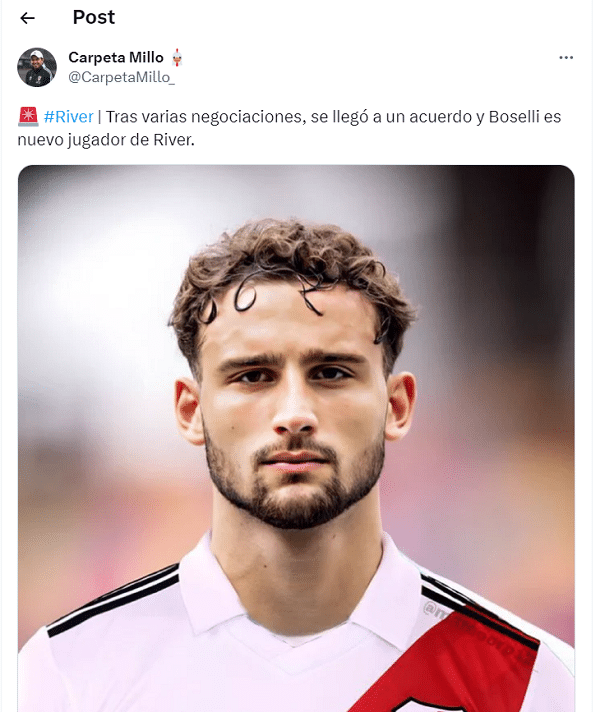The height and width of the screenshot is (712, 600).
Task: Open the @CarpetaMillo_ profile handle
Action: click(x=121, y=77)
